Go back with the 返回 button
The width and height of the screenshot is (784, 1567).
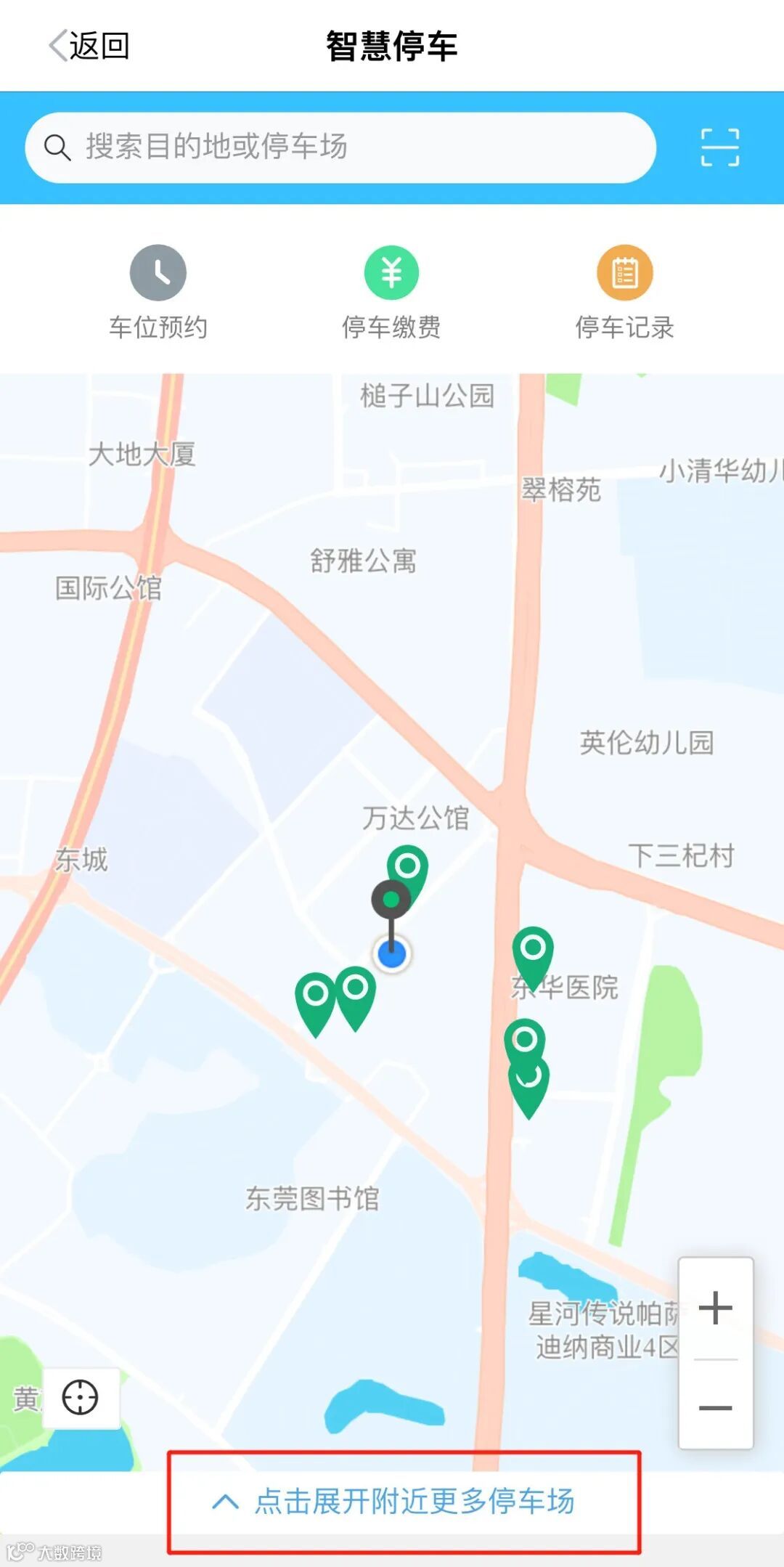tap(89, 46)
